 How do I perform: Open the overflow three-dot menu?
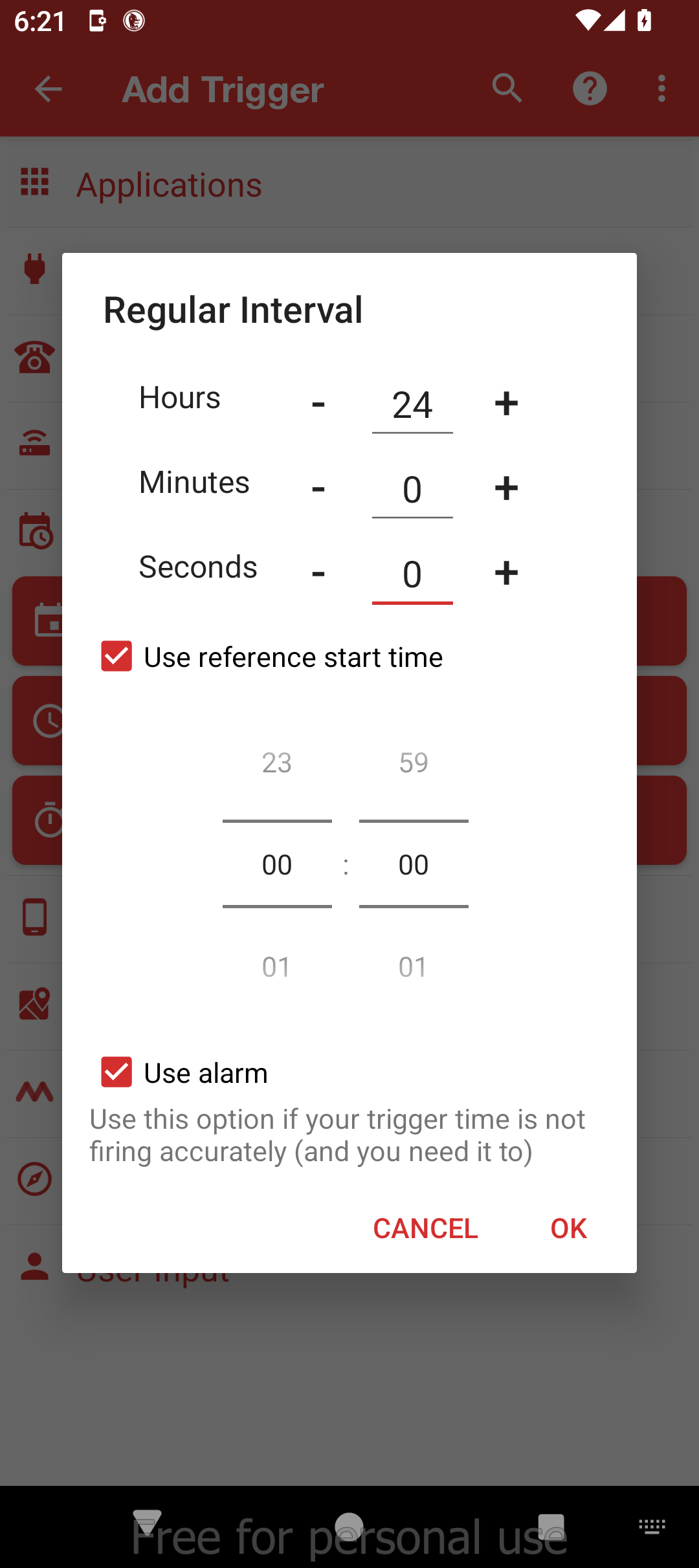pos(661,89)
